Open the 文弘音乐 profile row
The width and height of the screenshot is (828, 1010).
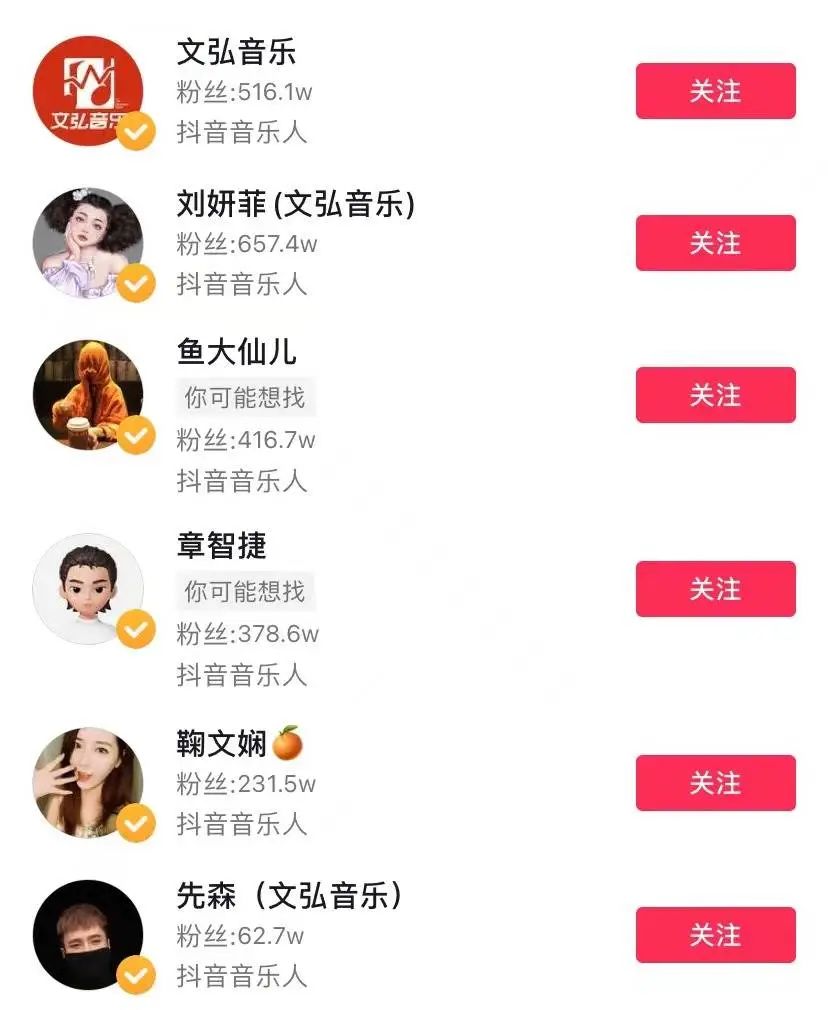tap(236, 52)
